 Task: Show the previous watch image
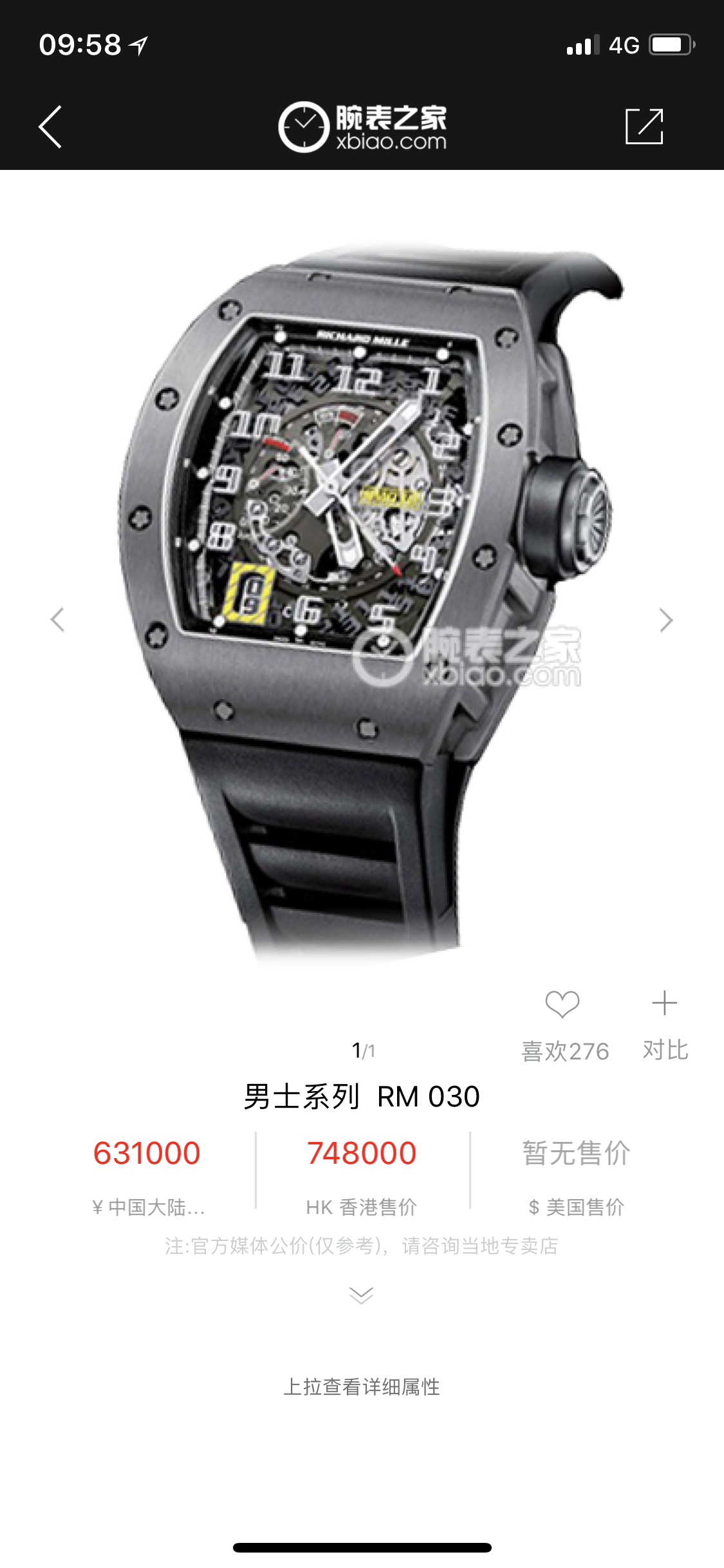pos(57,620)
